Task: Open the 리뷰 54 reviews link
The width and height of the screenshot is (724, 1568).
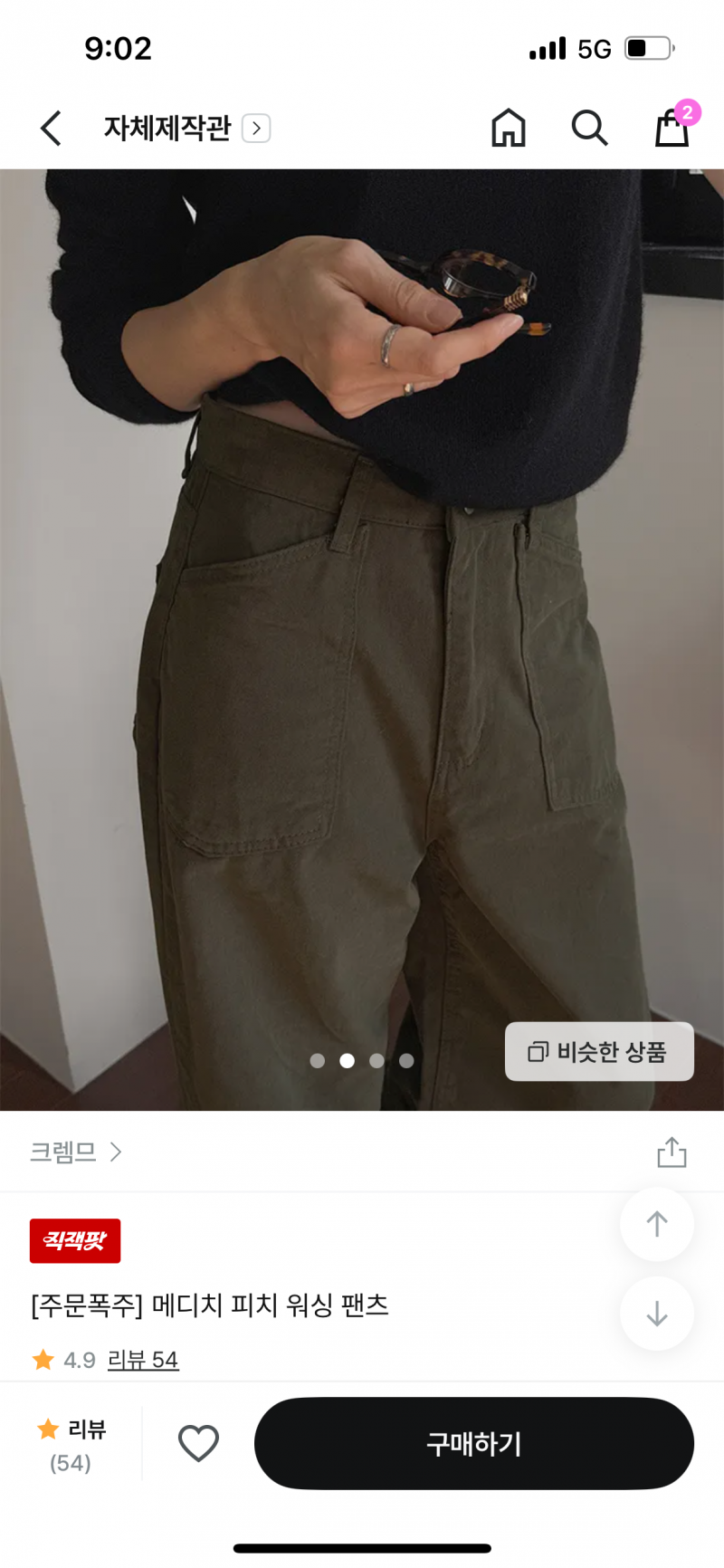Action: [x=143, y=1360]
